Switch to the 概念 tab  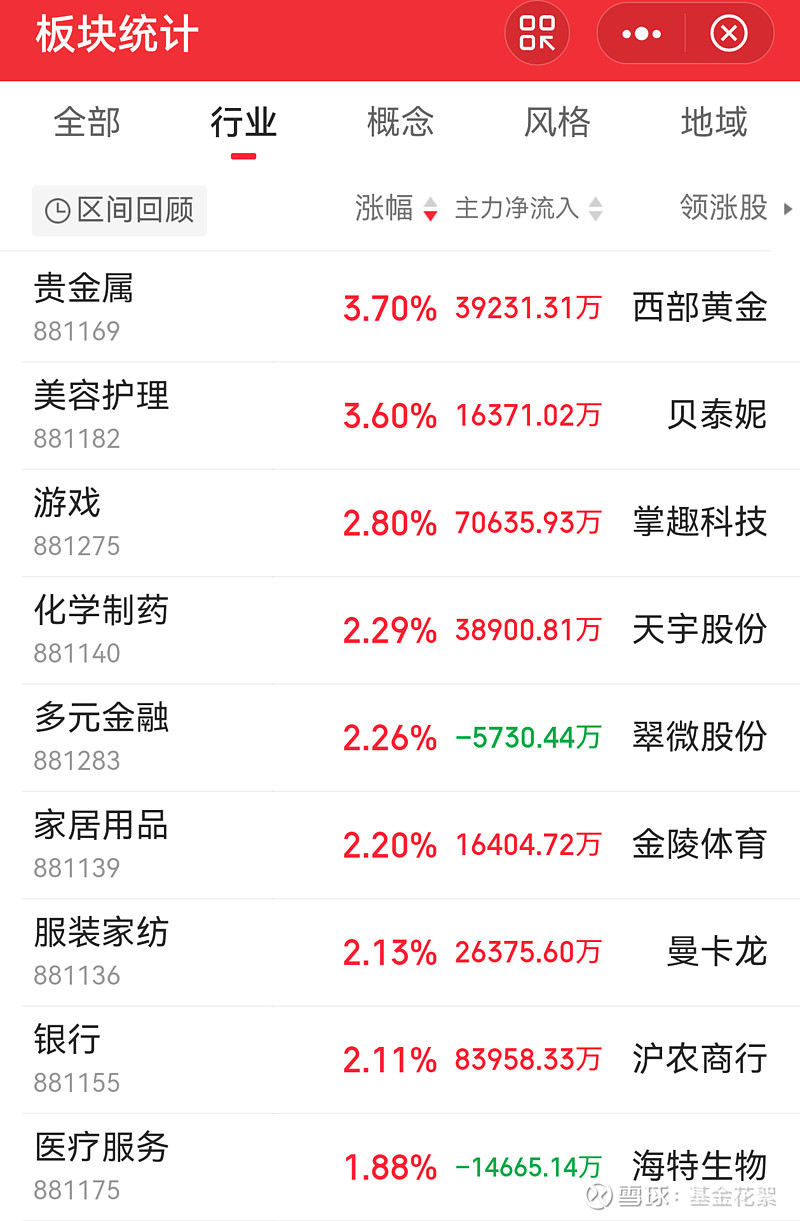399,122
